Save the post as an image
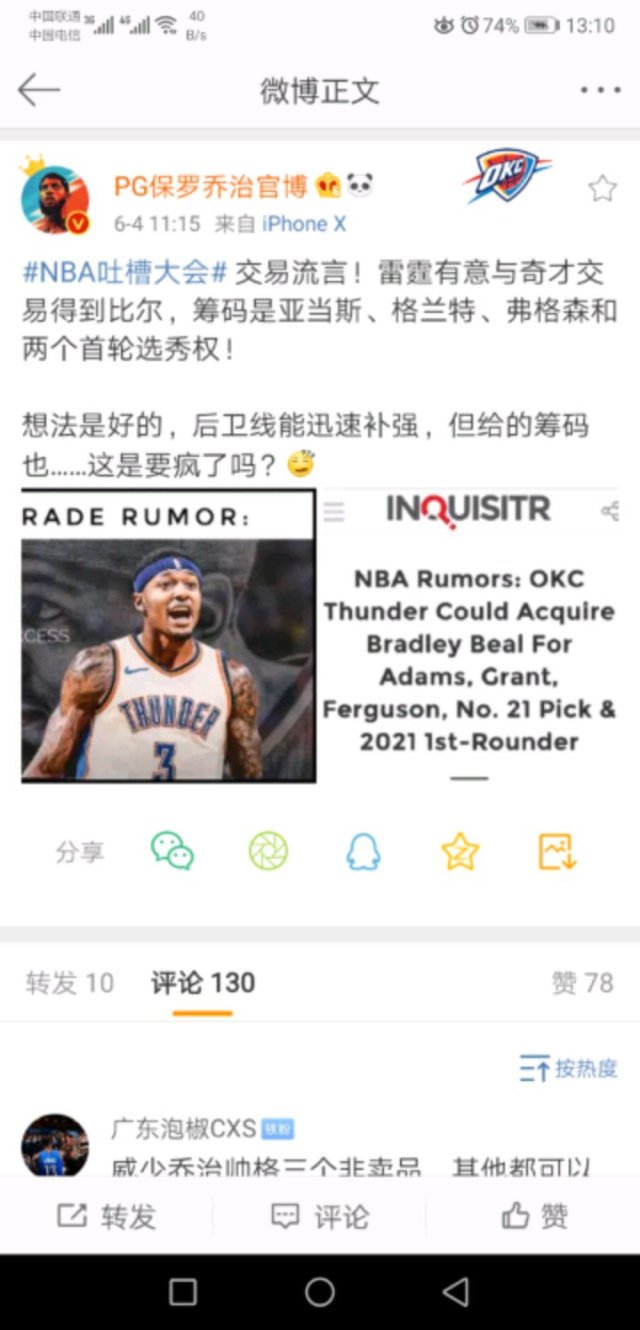The height and width of the screenshot is (1330, 640). [557, 852]
